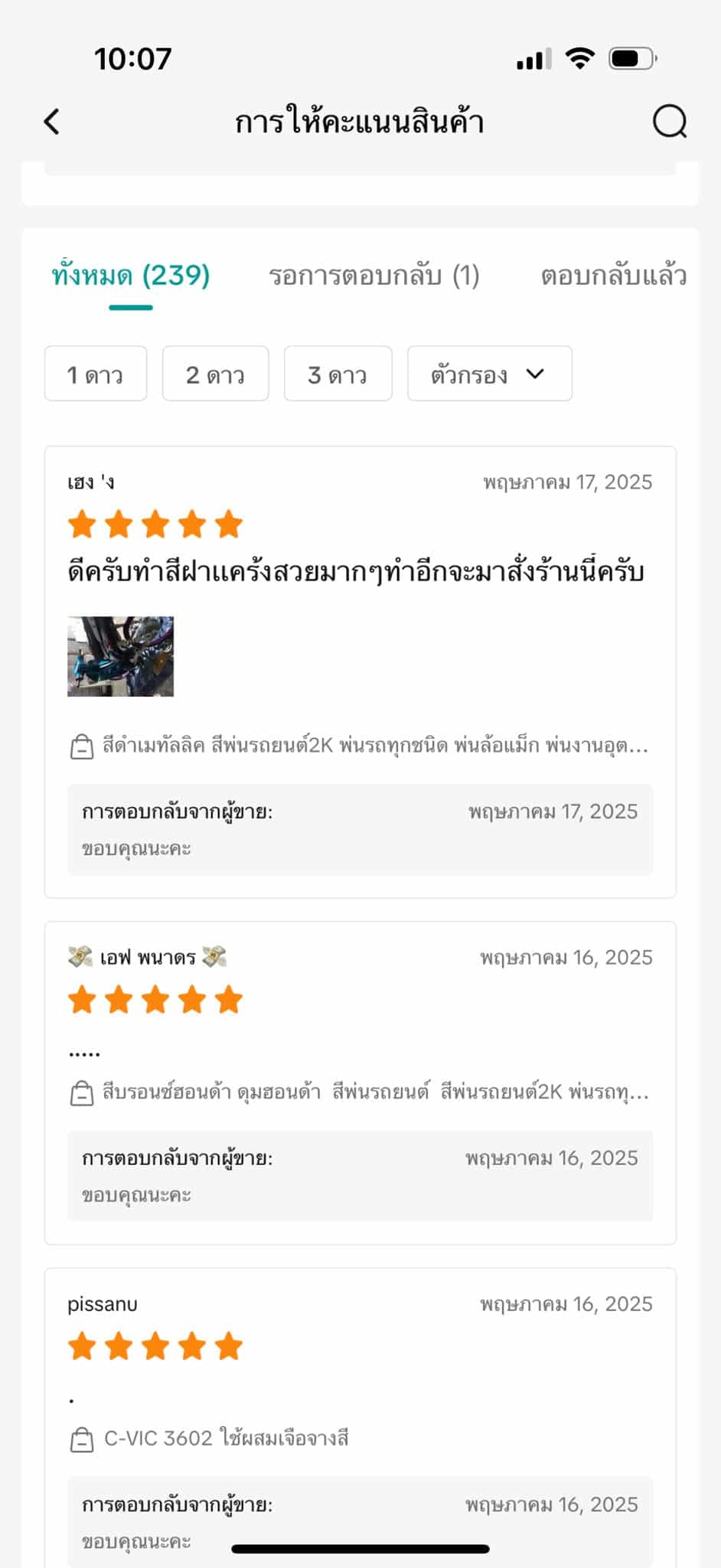Switch to the รอการตอบกลับ (1) tab
Screen dimensions: 721x1568
pos(374,275)
